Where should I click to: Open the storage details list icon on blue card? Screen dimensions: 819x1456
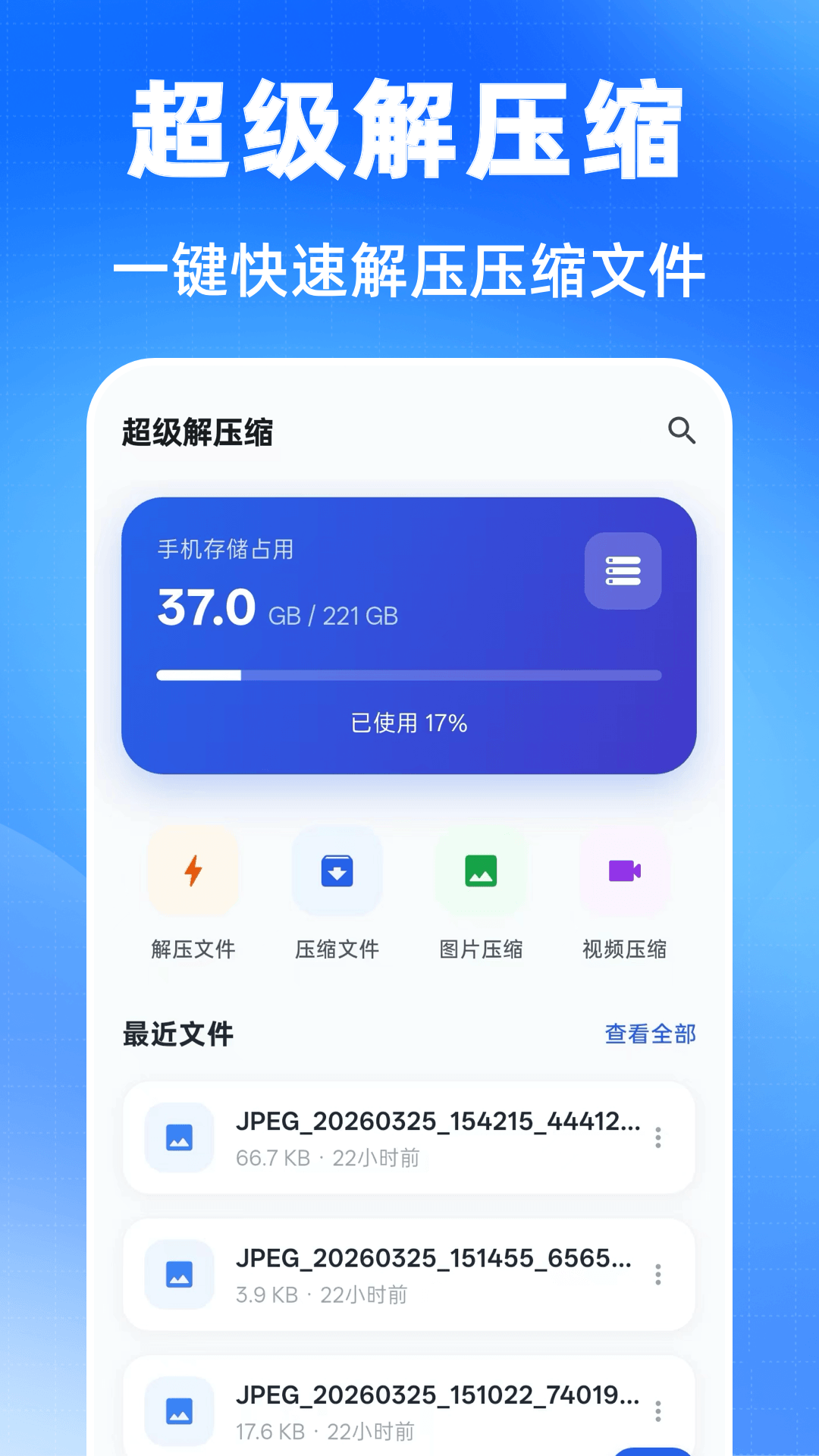coord(622,571)
